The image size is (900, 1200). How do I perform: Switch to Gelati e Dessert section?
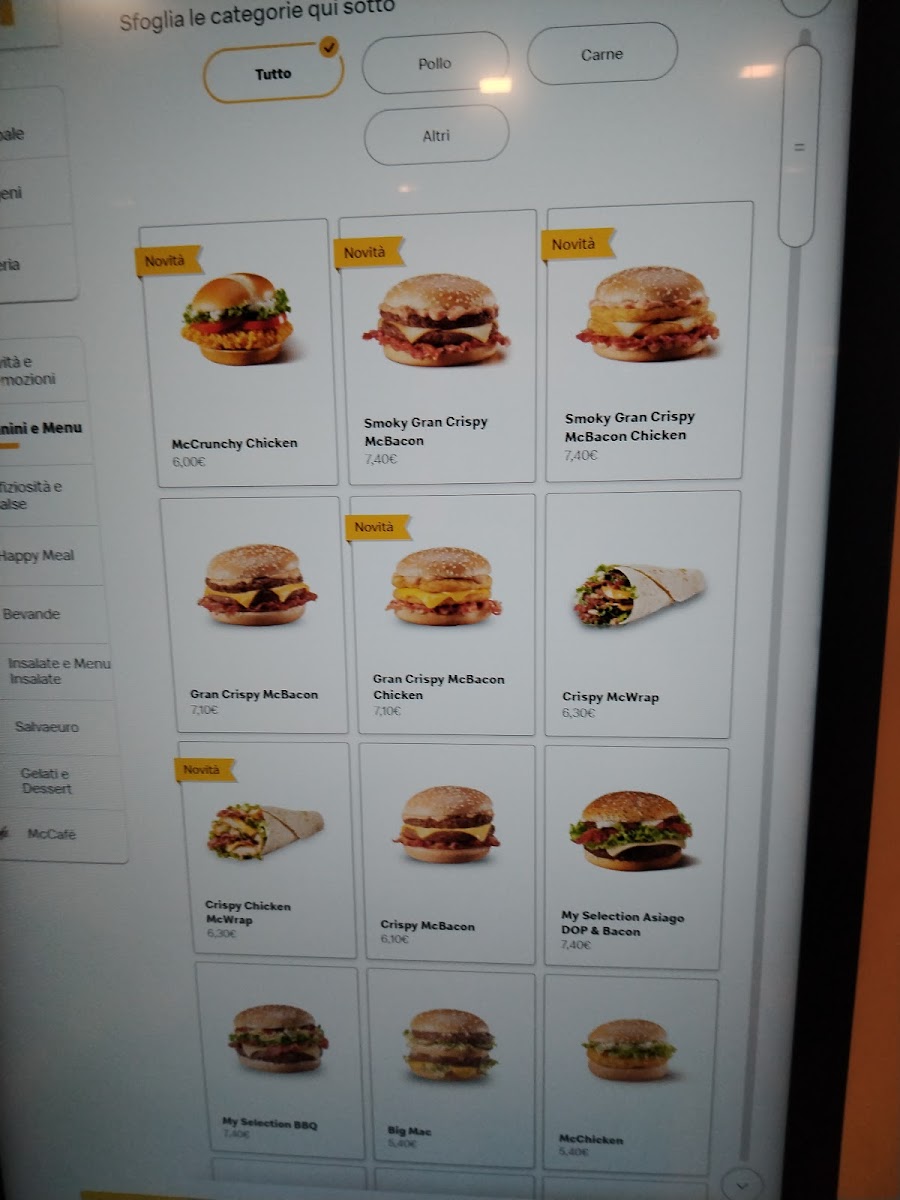[x=47, y=781]
